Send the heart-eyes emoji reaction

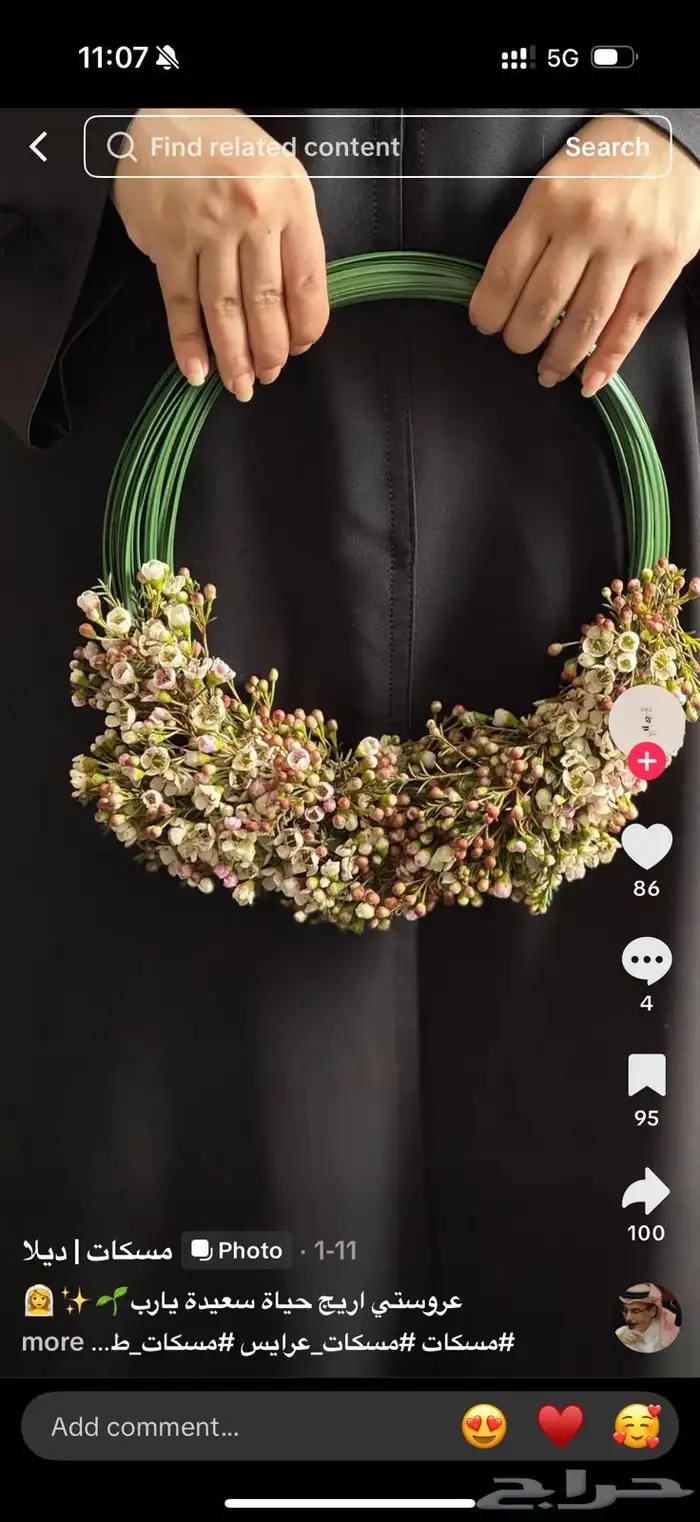[484, 1426]
